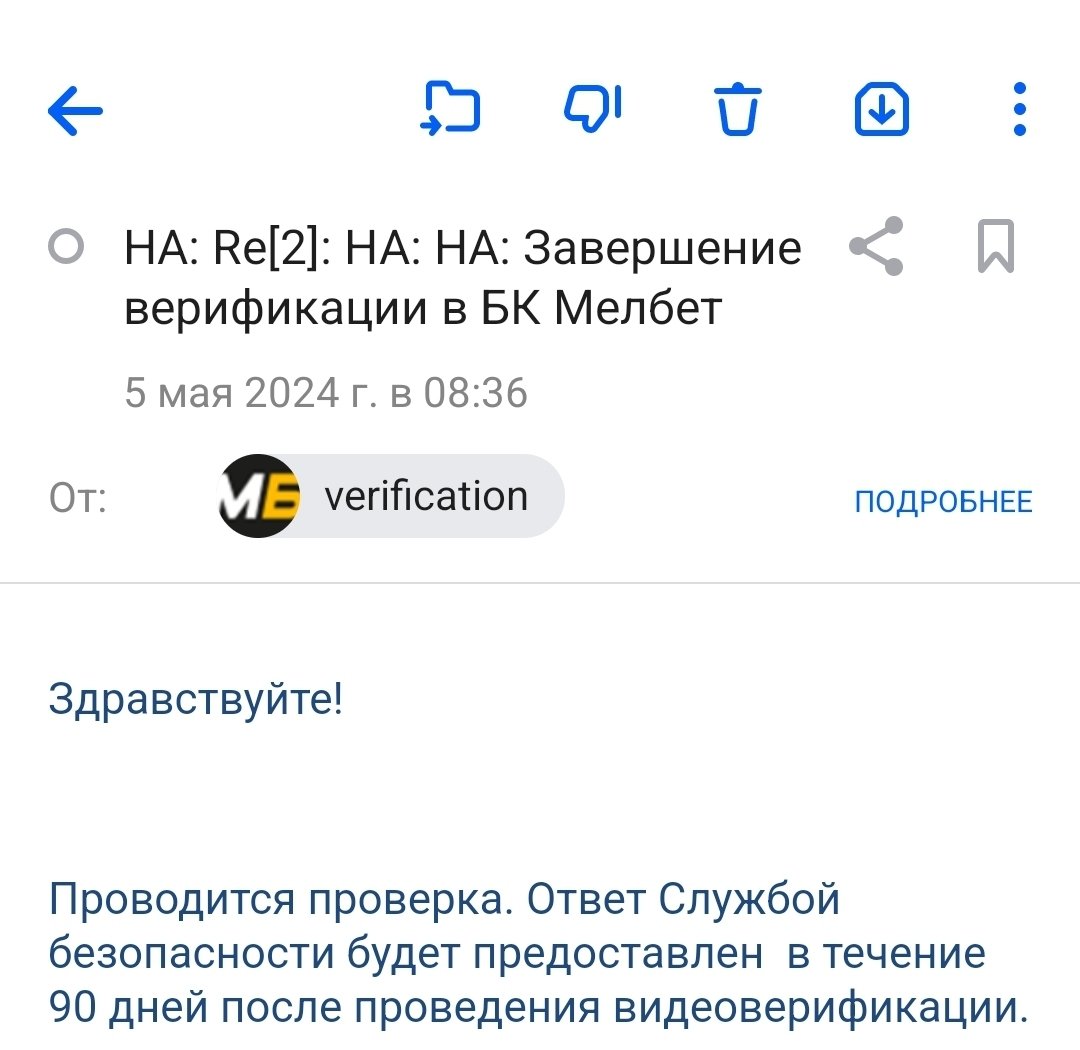Go back to the inbox
Image resolution: width=1080 pixels, height=1050 pixels.
(x=75, y=110)
